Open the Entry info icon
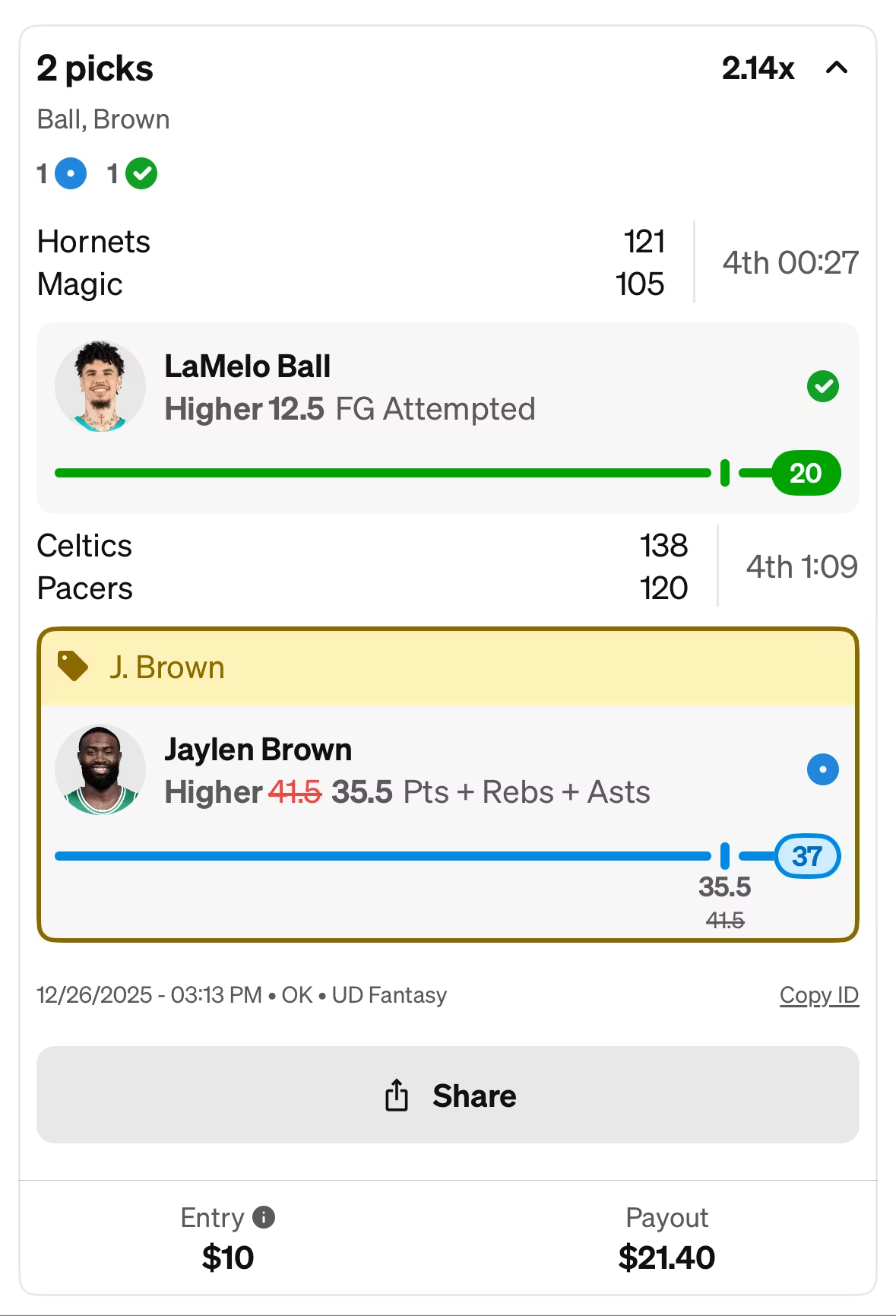Screen dimensions: 896x1316 264,1217
